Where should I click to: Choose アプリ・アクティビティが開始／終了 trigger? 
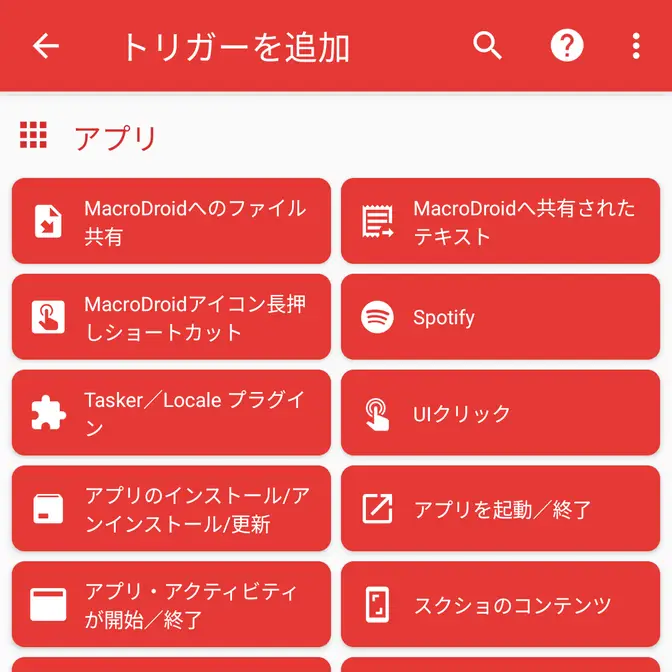click(x=171, y=605)
